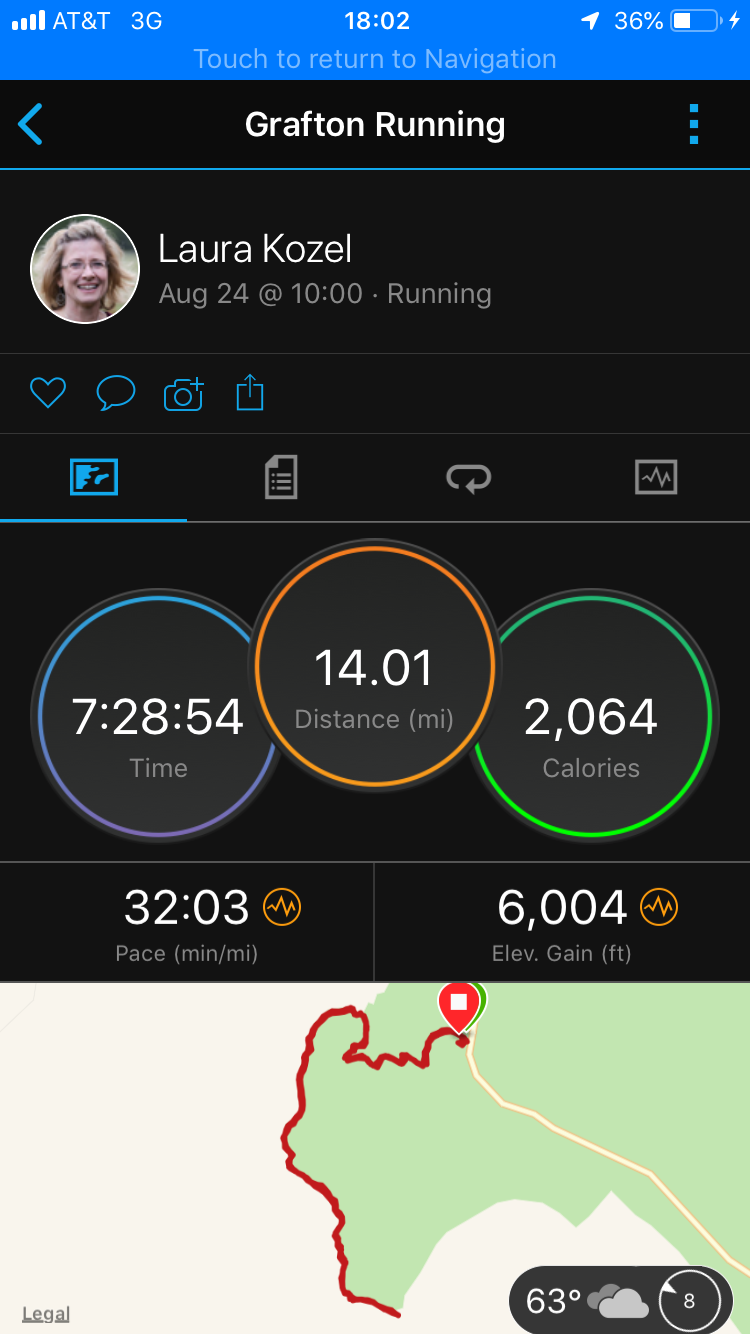The image size is (750, 1334).
Task: Return to Navigation via the blue banner
Action: [x=375, y=59]
